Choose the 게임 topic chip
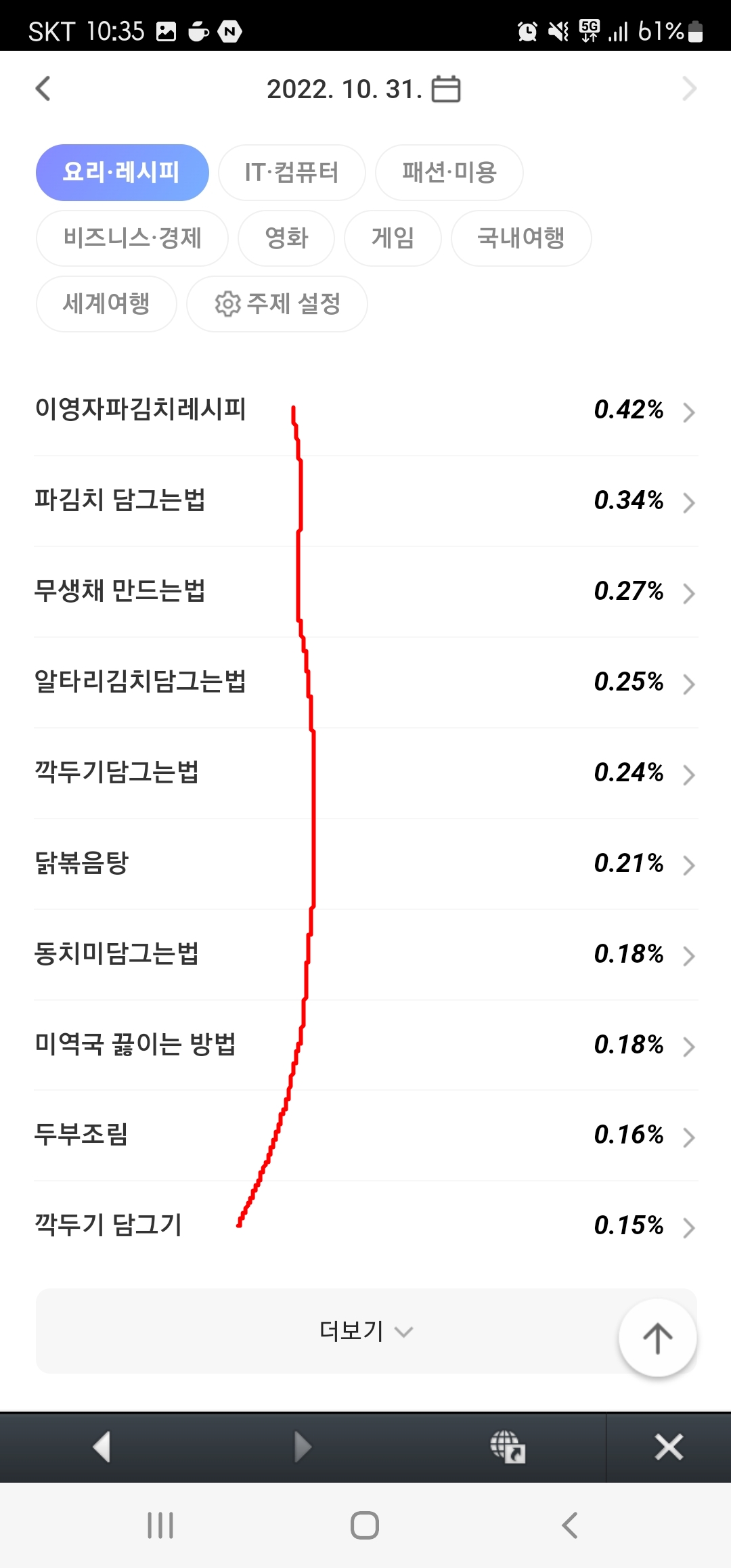Viewport: 731px width, 1568px height. [x=393, y=238]
